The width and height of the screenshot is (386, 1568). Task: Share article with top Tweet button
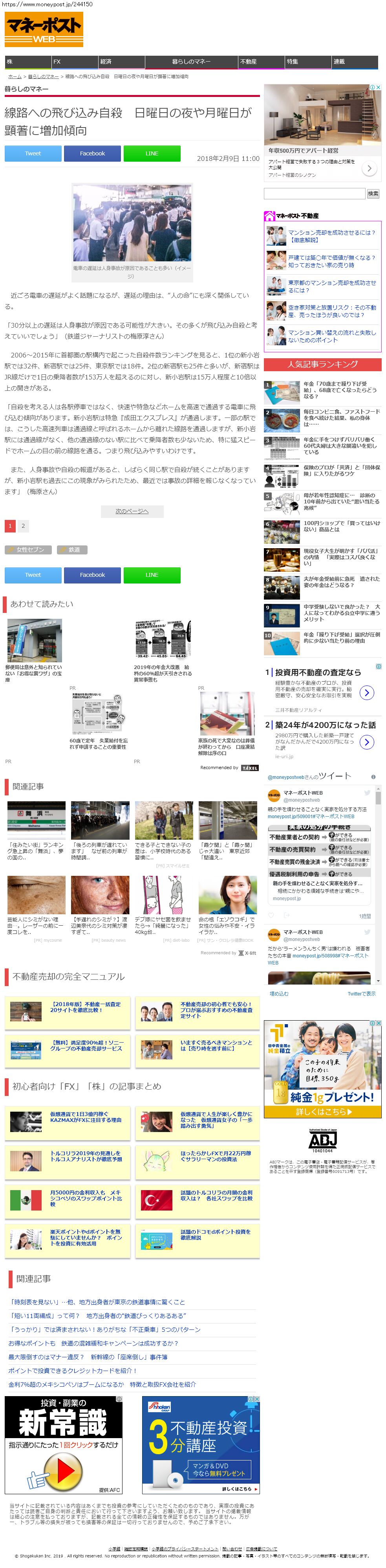click(x=33, y=153)
